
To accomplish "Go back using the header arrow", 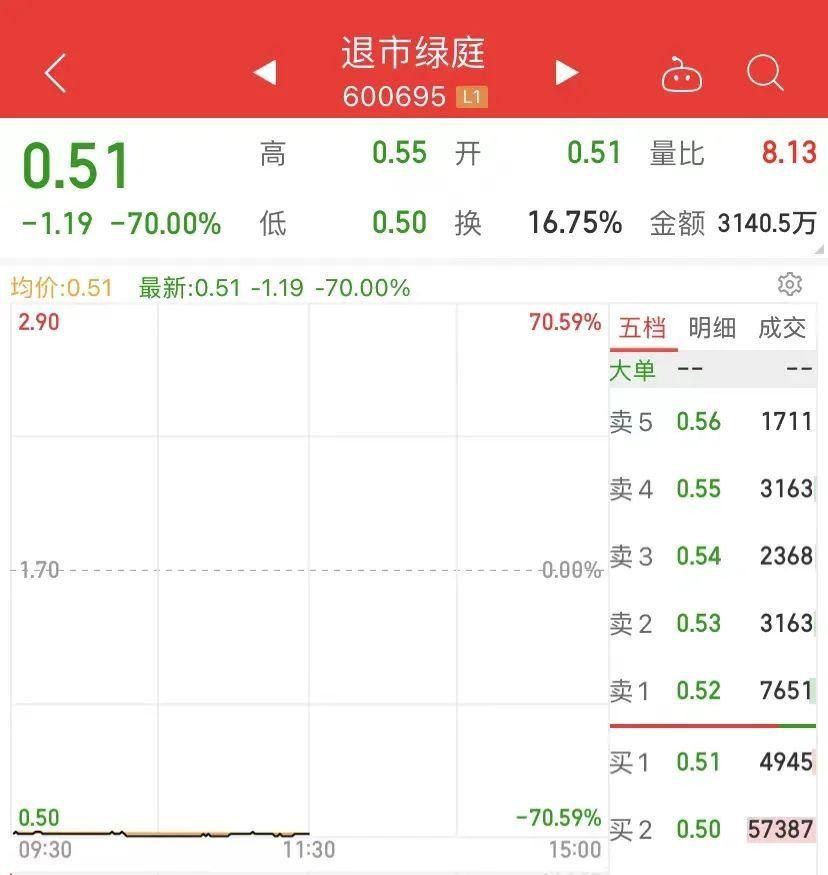I will (x=56, y=73).
